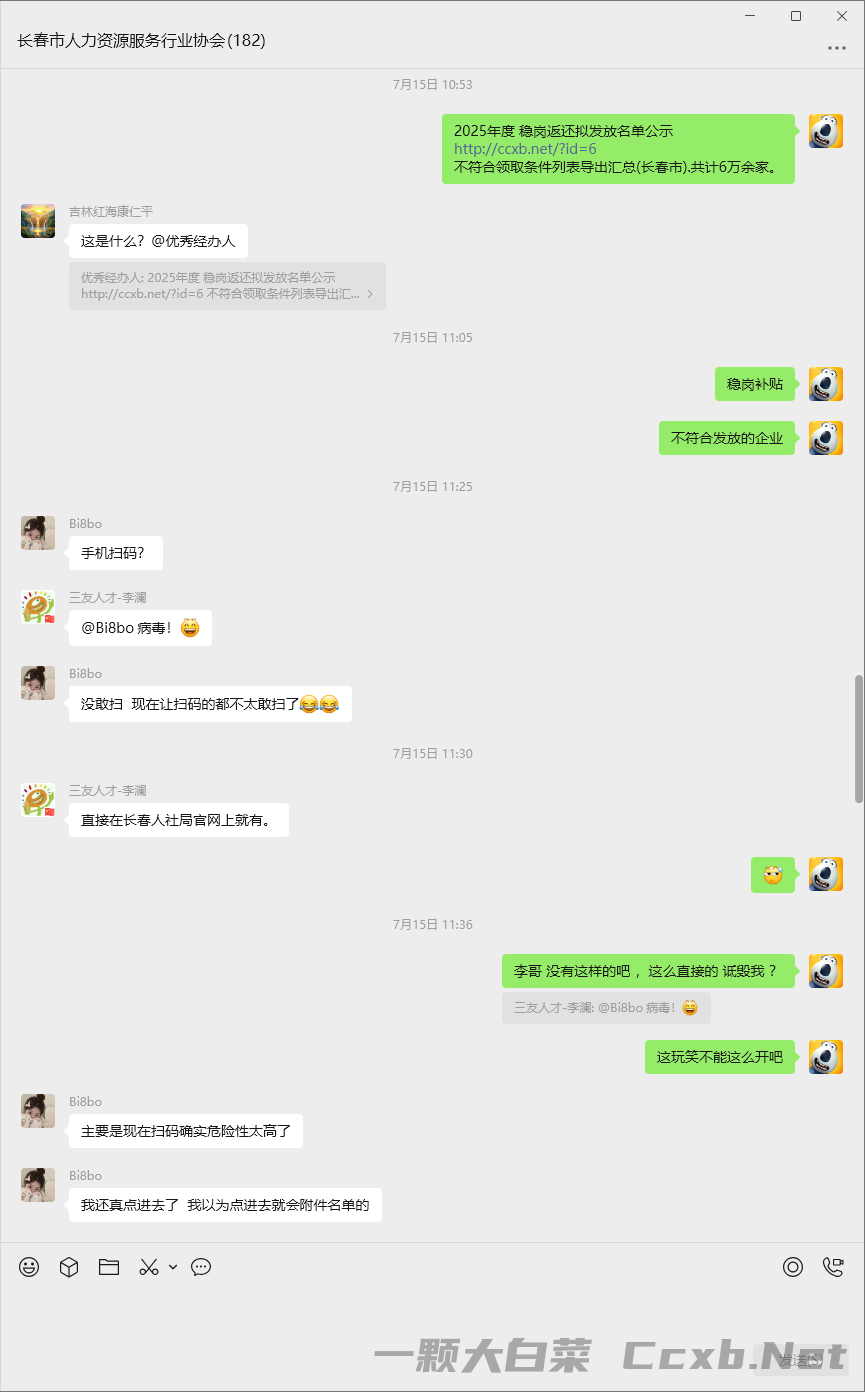The width and height of the screenshot is (865, 1392).
Task: Close the chat window
Action: (842, 16)
